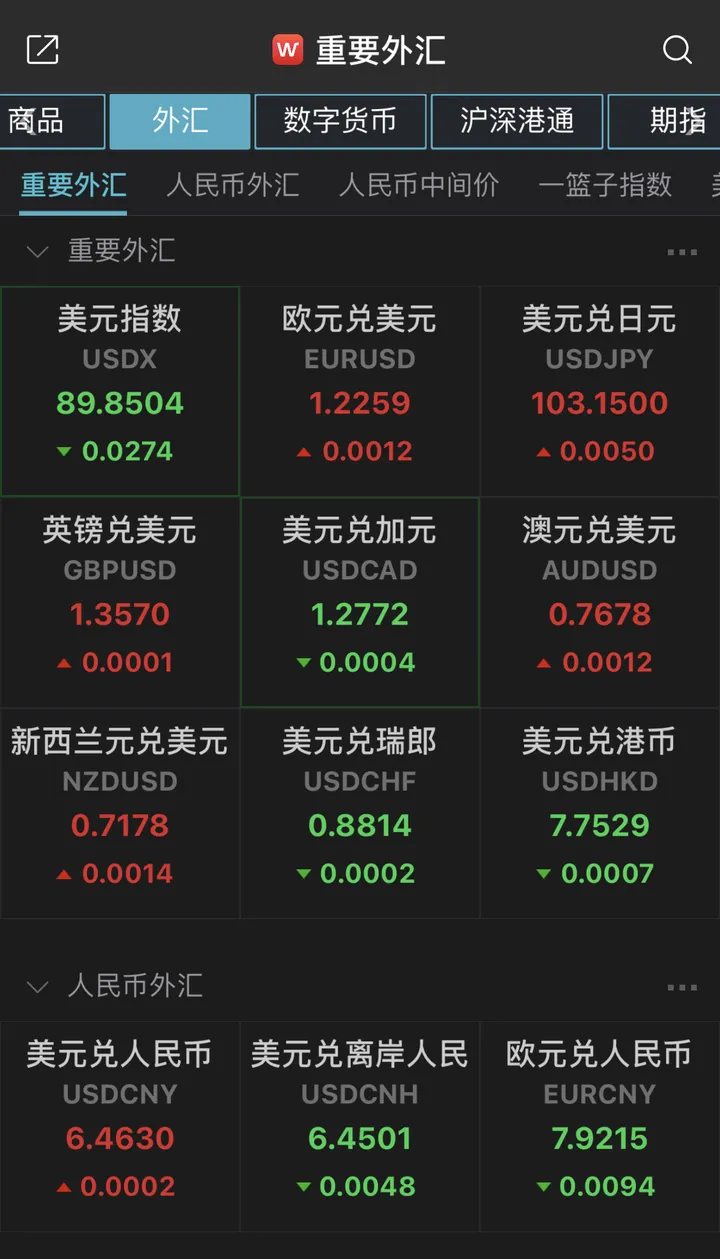The height and width of the screenshot is (1259, 720).
Task: Select the 一篮子指数 sub-tab
Action: coord(604,185)
